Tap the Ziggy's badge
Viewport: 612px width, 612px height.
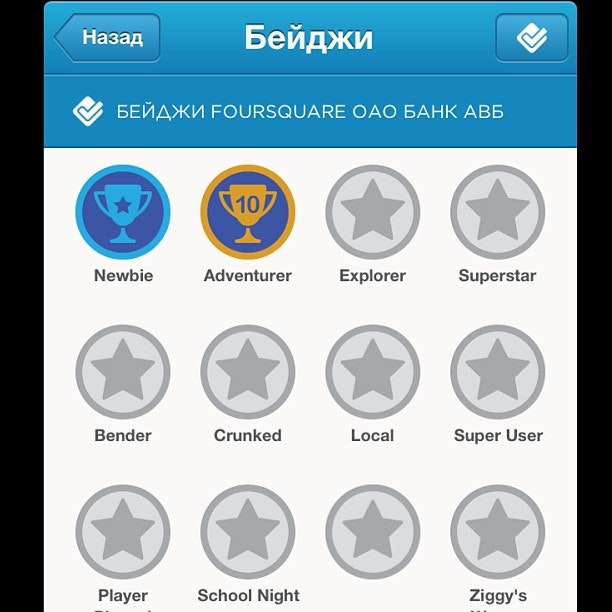point(497,532)
